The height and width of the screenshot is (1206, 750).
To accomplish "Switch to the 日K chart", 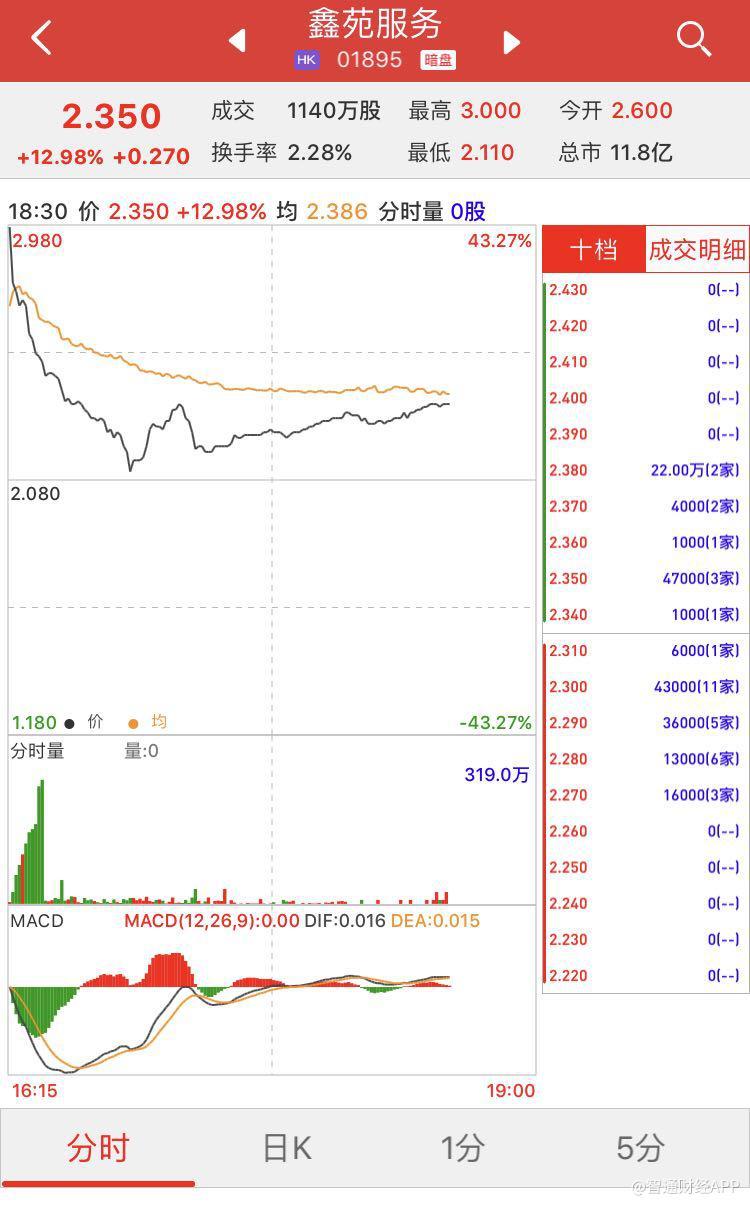I will [287, 1147].
